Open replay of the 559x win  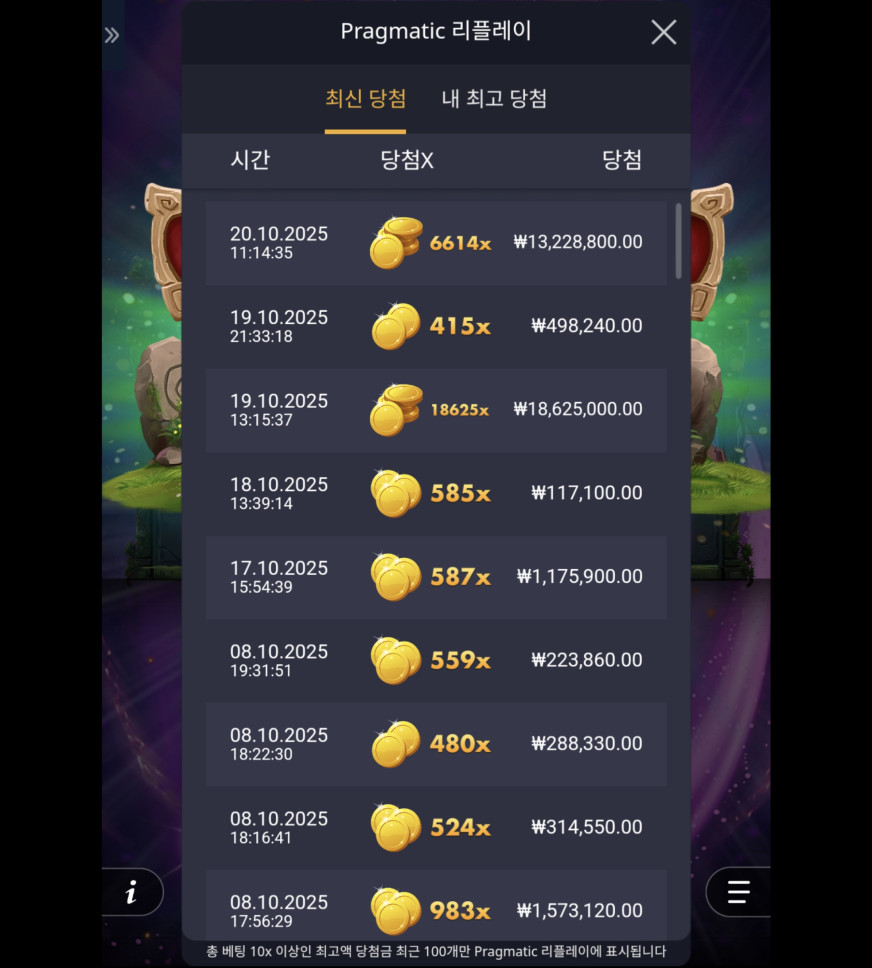tap(436, 660)
